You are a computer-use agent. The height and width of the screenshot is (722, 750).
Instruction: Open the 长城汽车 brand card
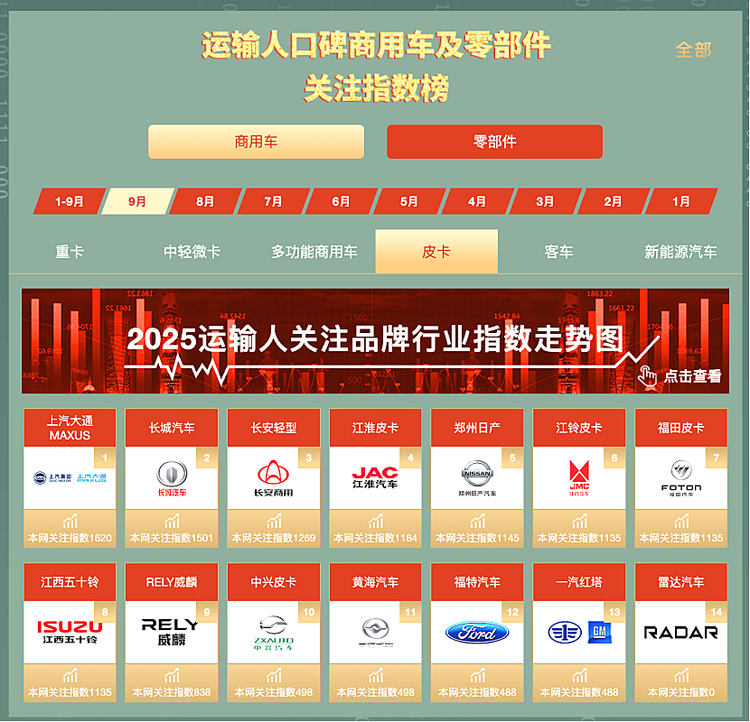[171, 478]
